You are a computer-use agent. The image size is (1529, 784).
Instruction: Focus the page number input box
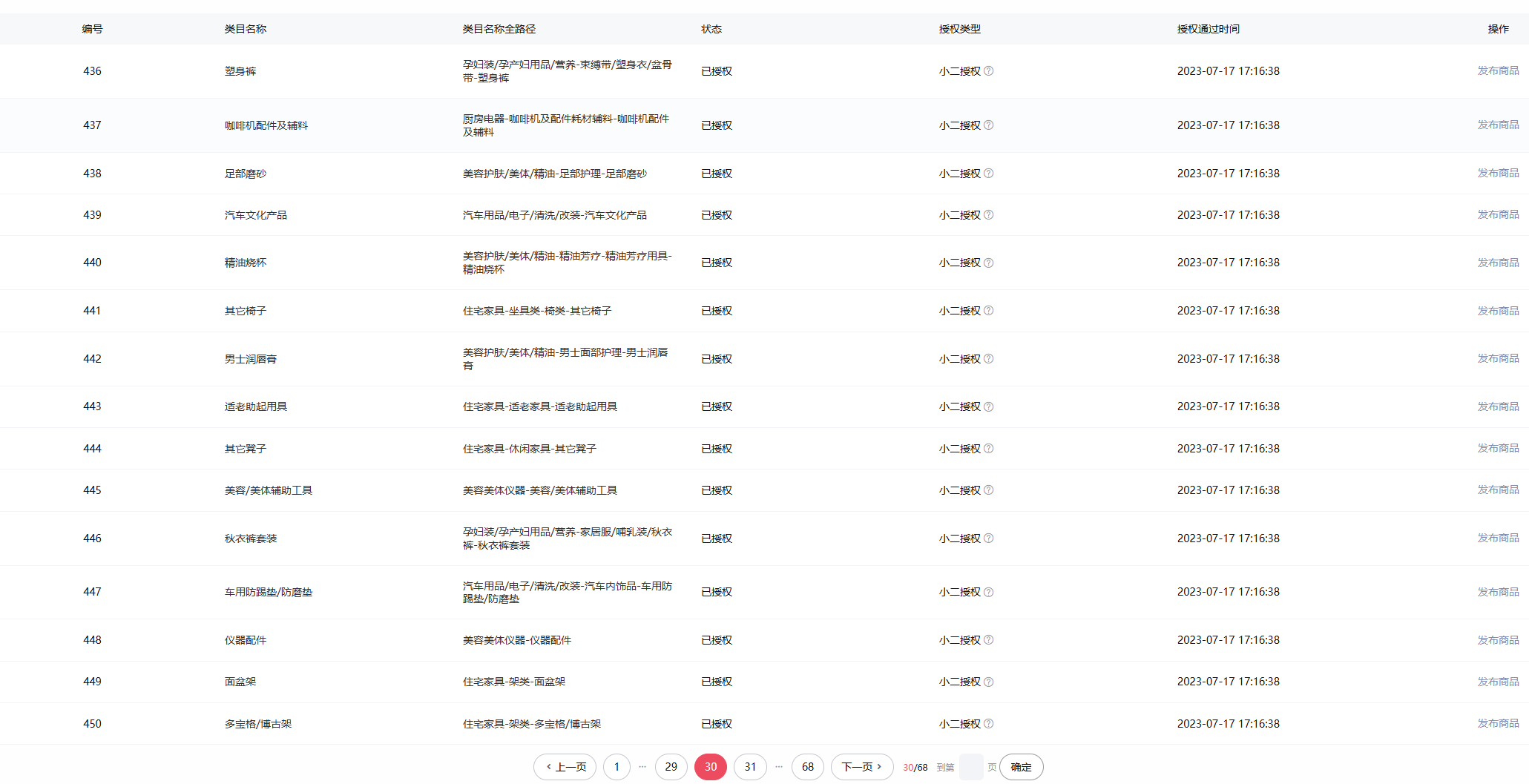coord(970,767)
